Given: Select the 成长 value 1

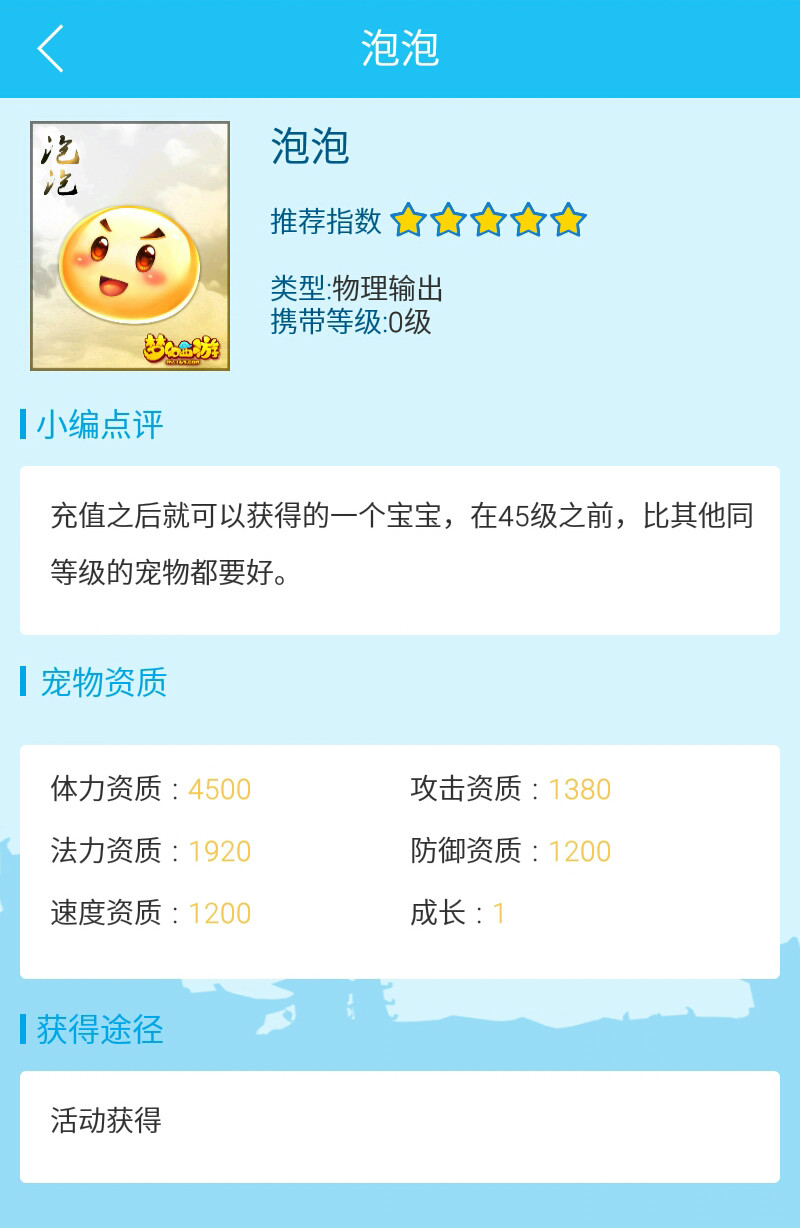Looking at the screenshot, I should pyautogui.click(x=497, y=913).
